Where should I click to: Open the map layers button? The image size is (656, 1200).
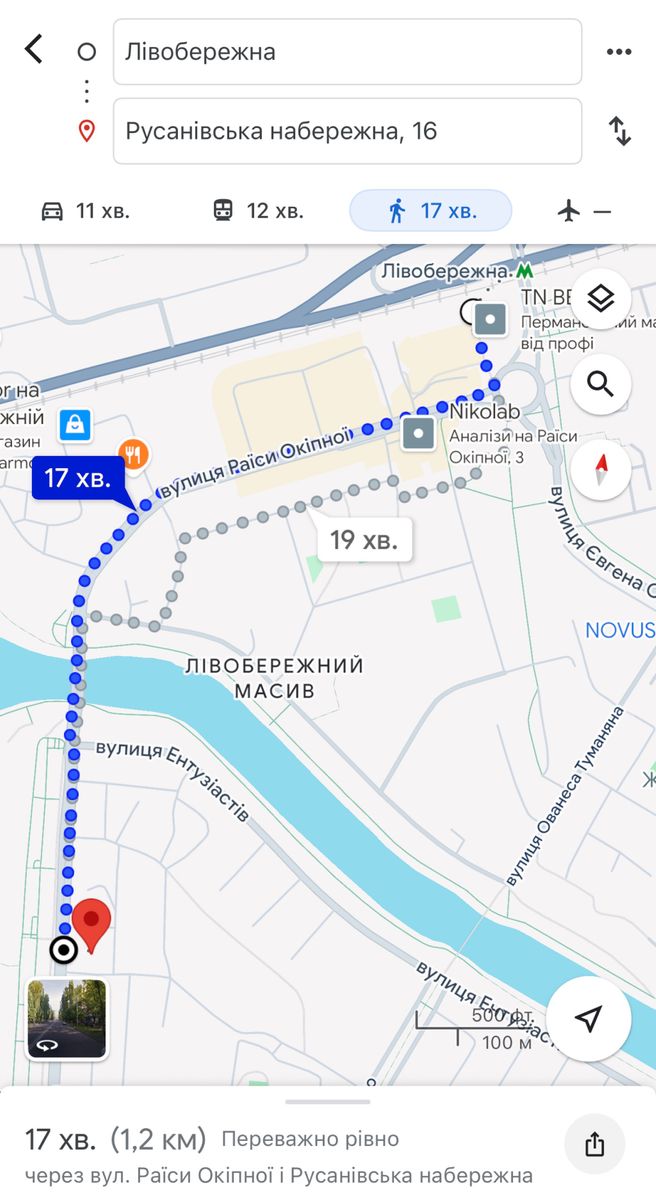[x=600, y=299]
